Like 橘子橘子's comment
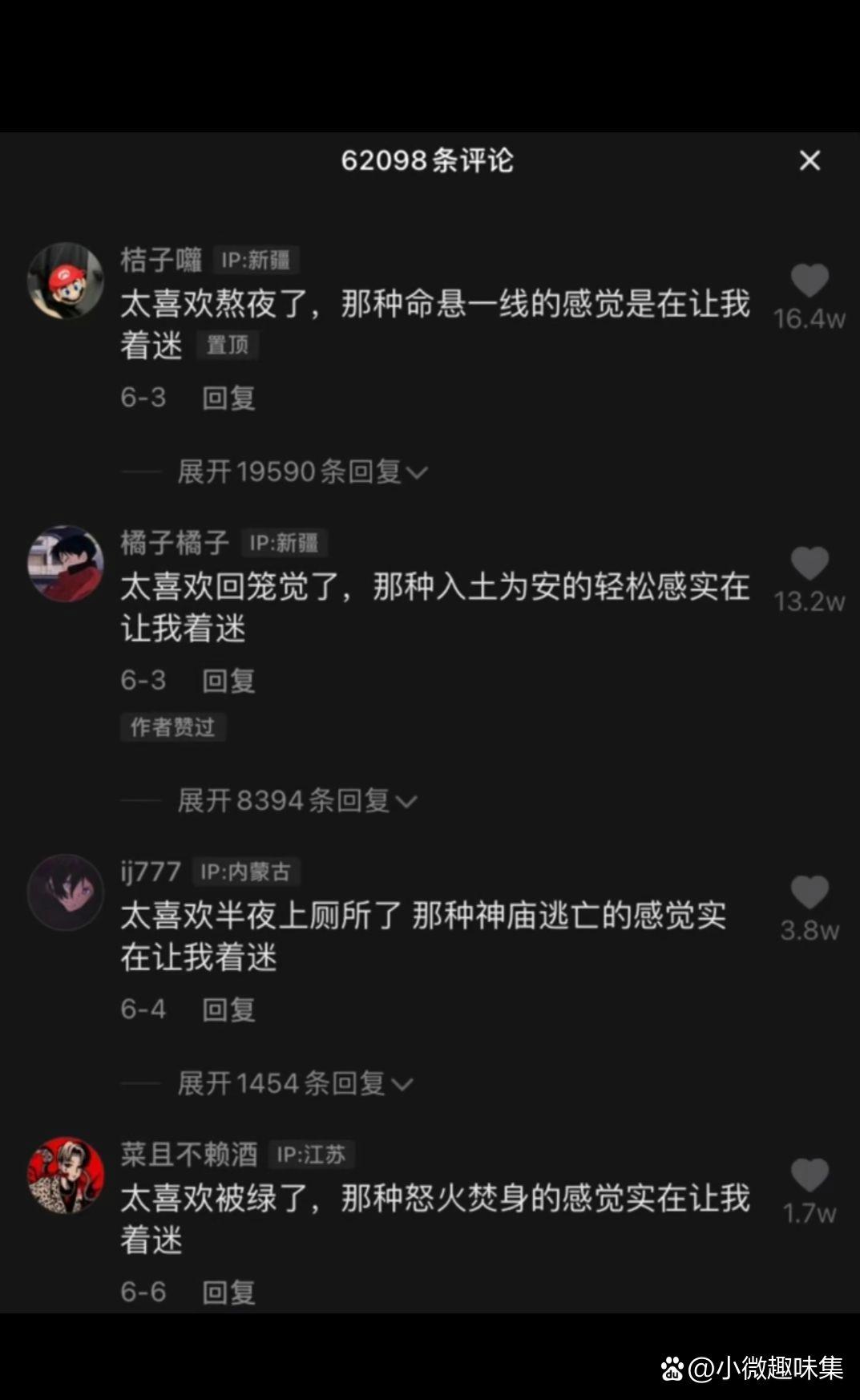Image resolution: width=860 pixels, height=1400 pixels. (810, 564)
